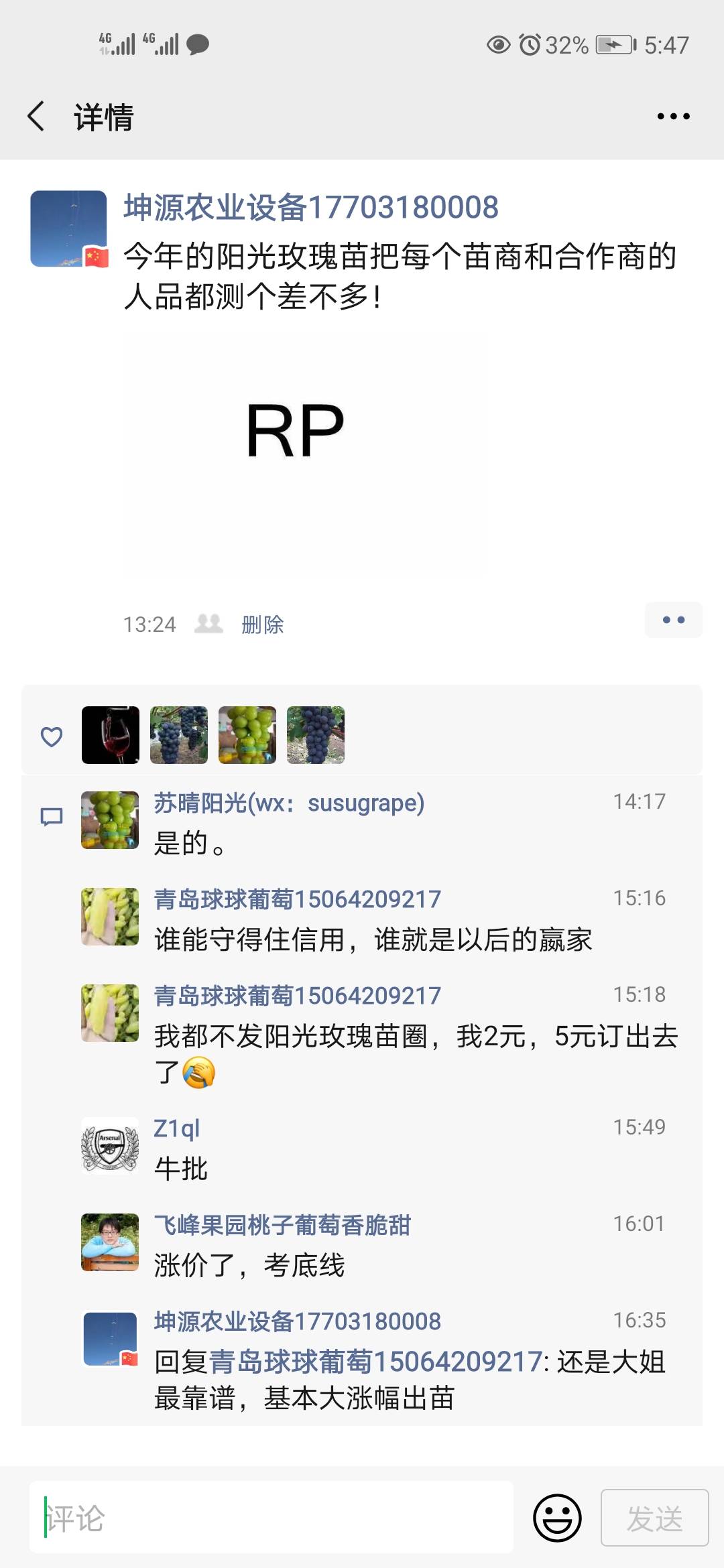Open the replied-to name 青岛球球葡萄15064209217 link
The width and height of the screenshot is (724, 1568).
(x=375, y=1362)
